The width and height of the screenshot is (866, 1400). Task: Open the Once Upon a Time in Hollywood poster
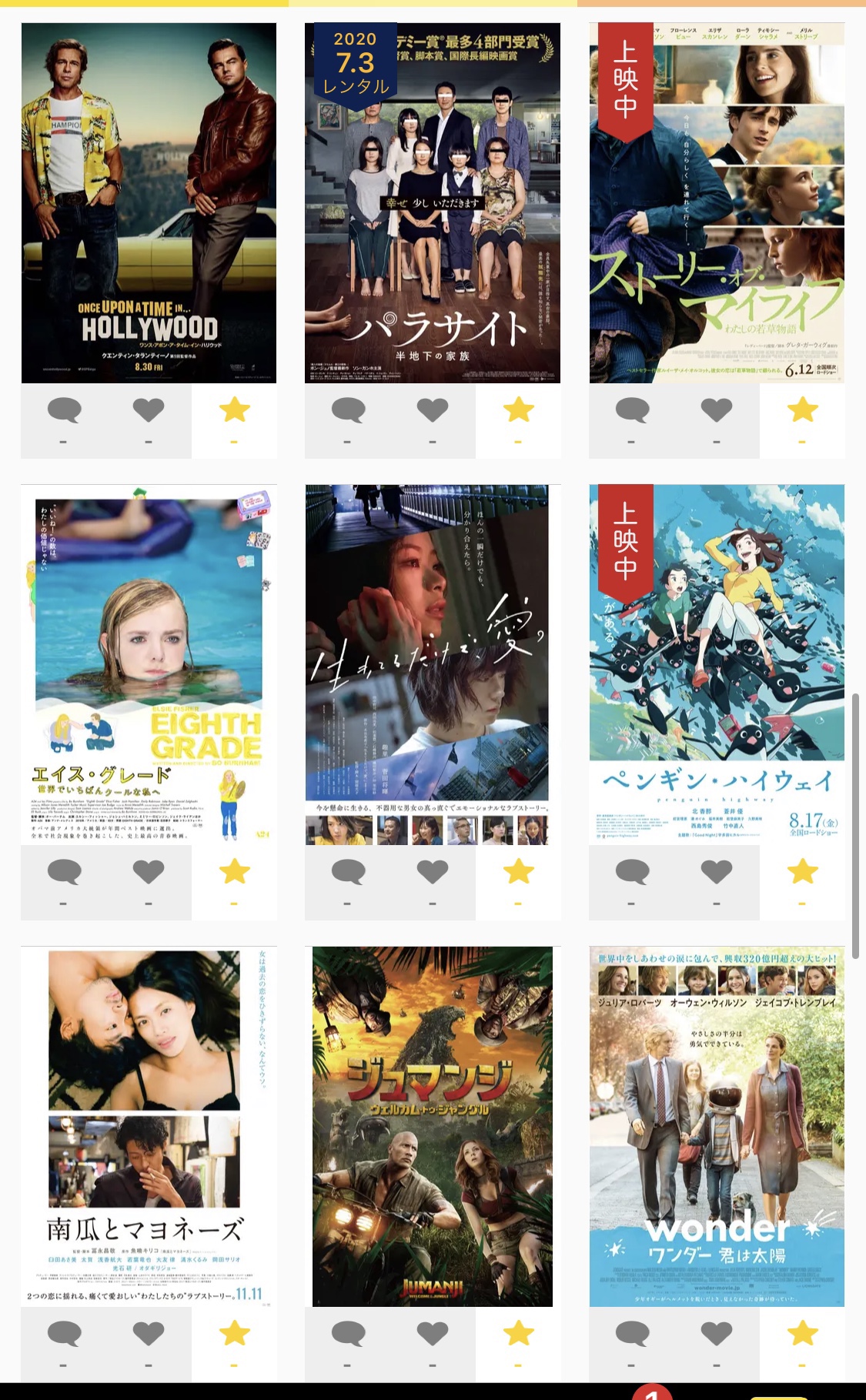[x=149, y=203]
